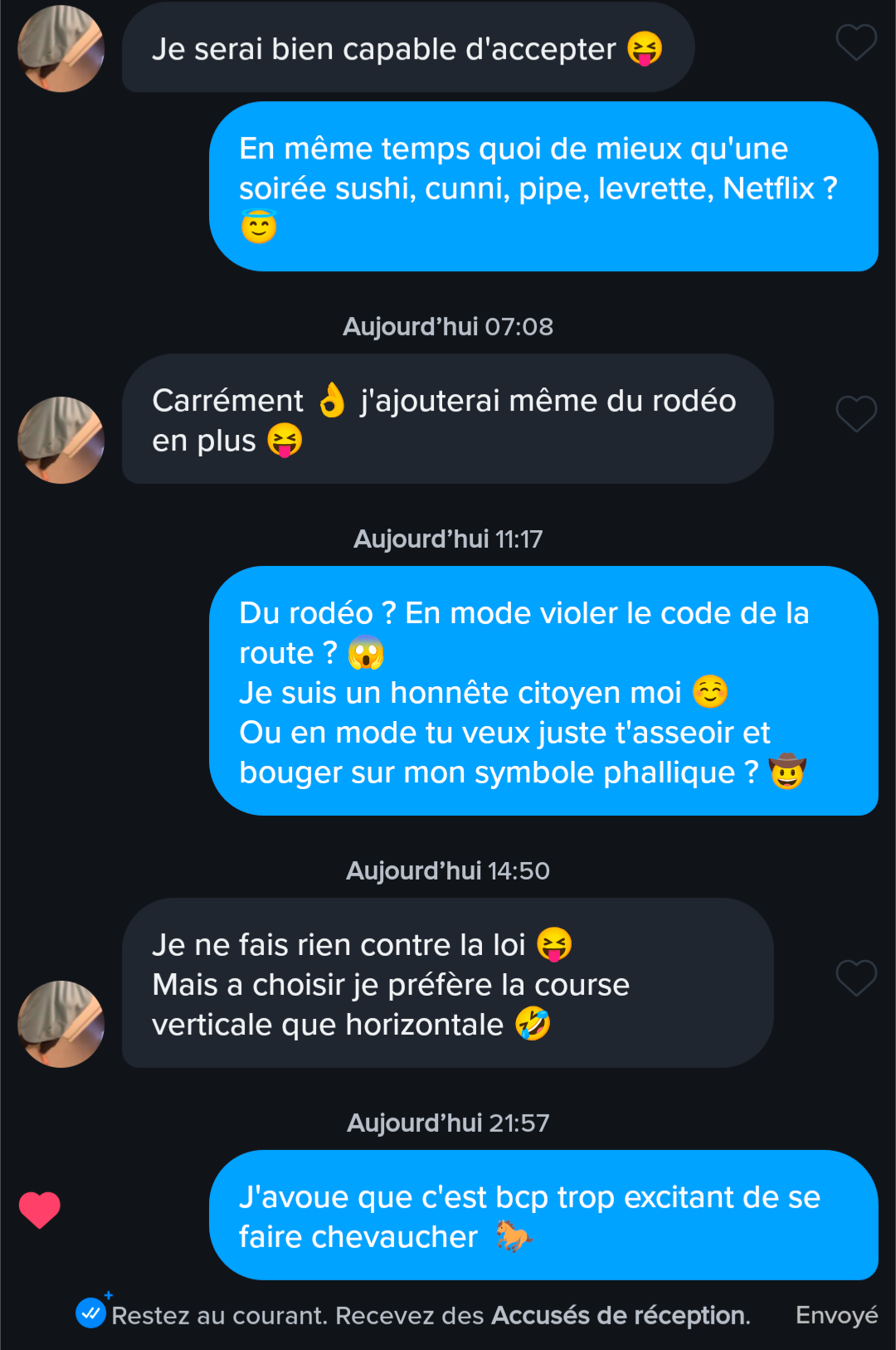Screen dimensions: 896x1350
Task: Heart the "Je ne fais rien contre la loi" message
Action: 855,977
